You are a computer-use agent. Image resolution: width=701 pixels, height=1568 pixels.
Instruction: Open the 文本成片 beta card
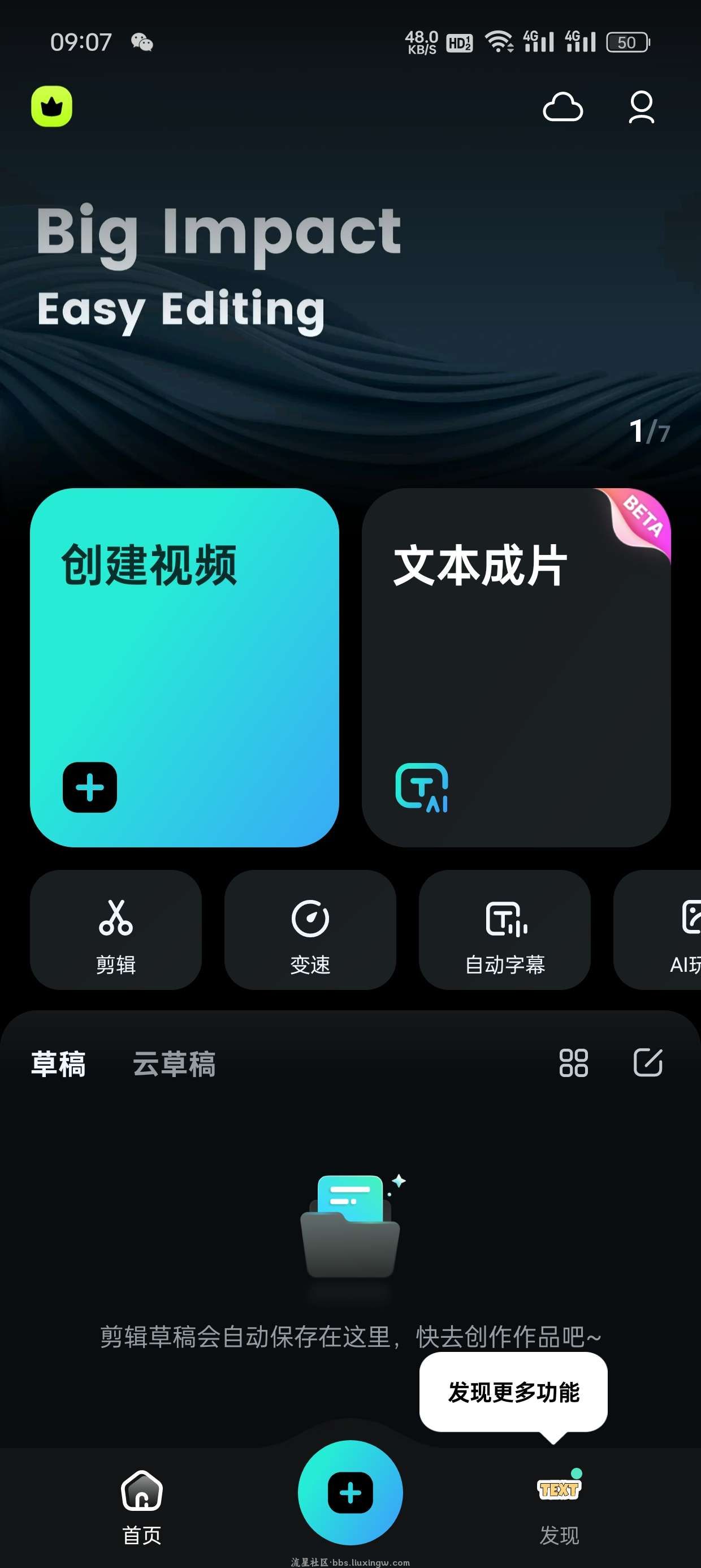pyautogui.click(x=516, y=666)
